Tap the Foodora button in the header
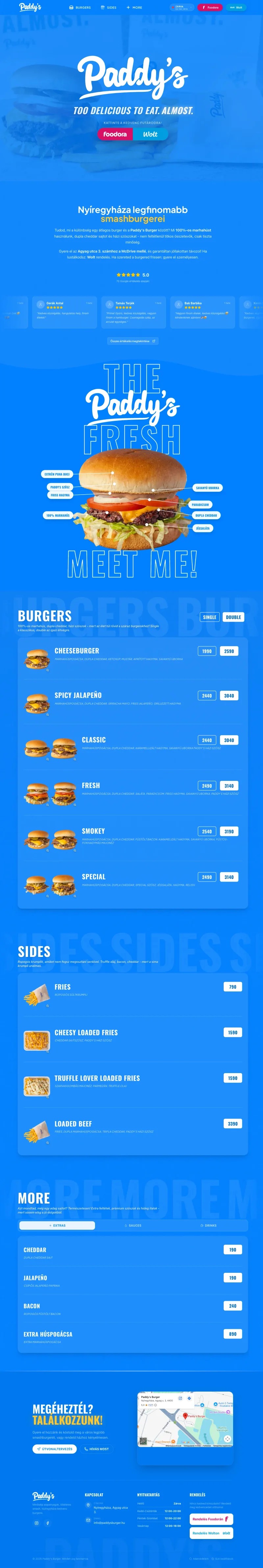This screenshot has width=263, height=1568. 210,7
